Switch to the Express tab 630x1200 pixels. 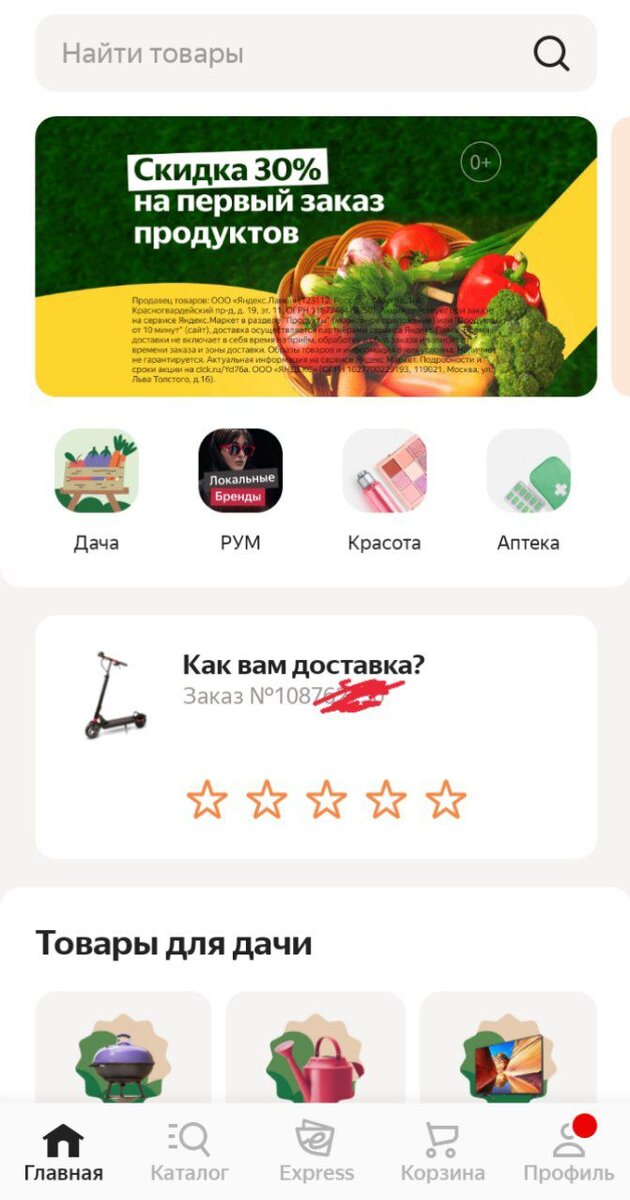(316, 1152)
